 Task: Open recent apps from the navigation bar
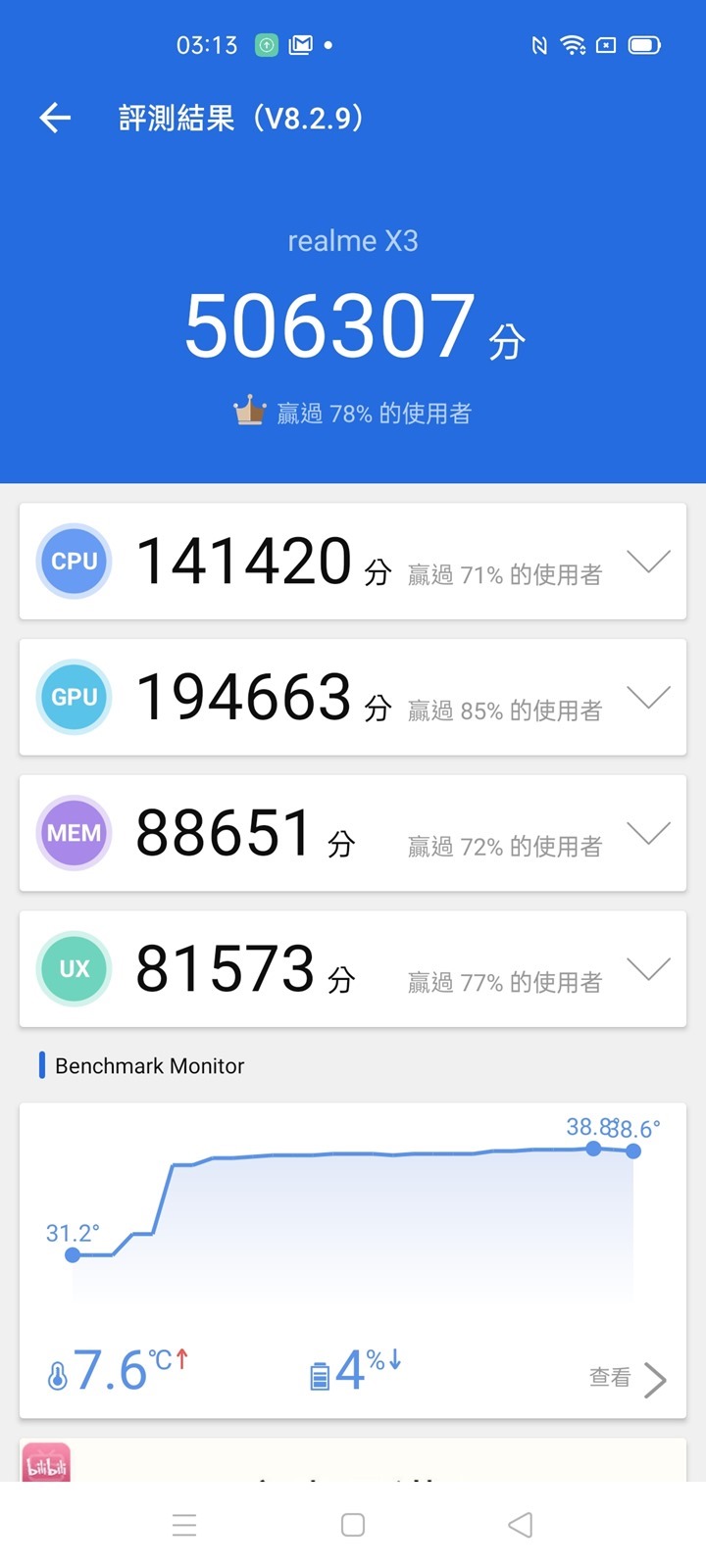[184, 1525]
